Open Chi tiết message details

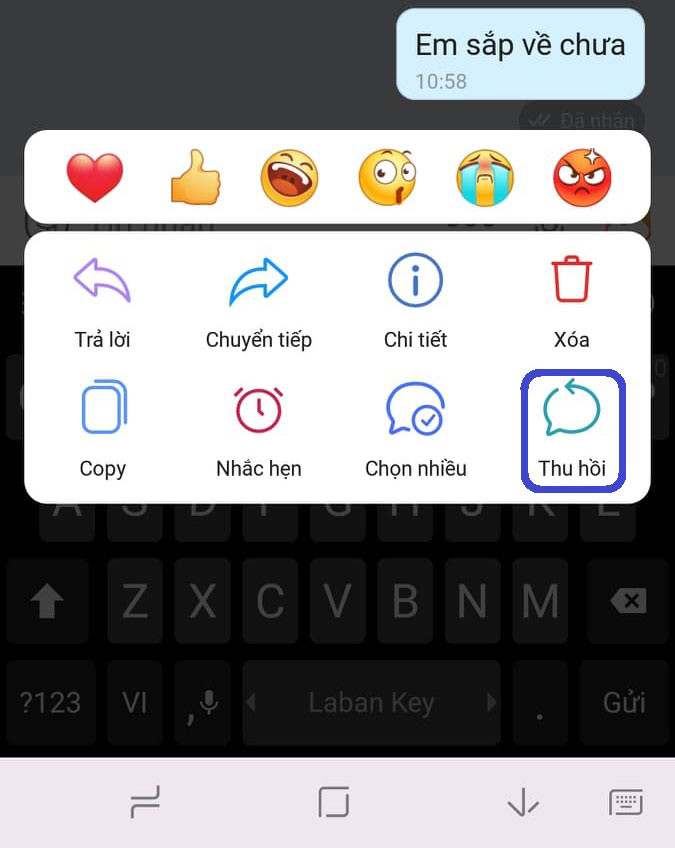click(415, 300)
